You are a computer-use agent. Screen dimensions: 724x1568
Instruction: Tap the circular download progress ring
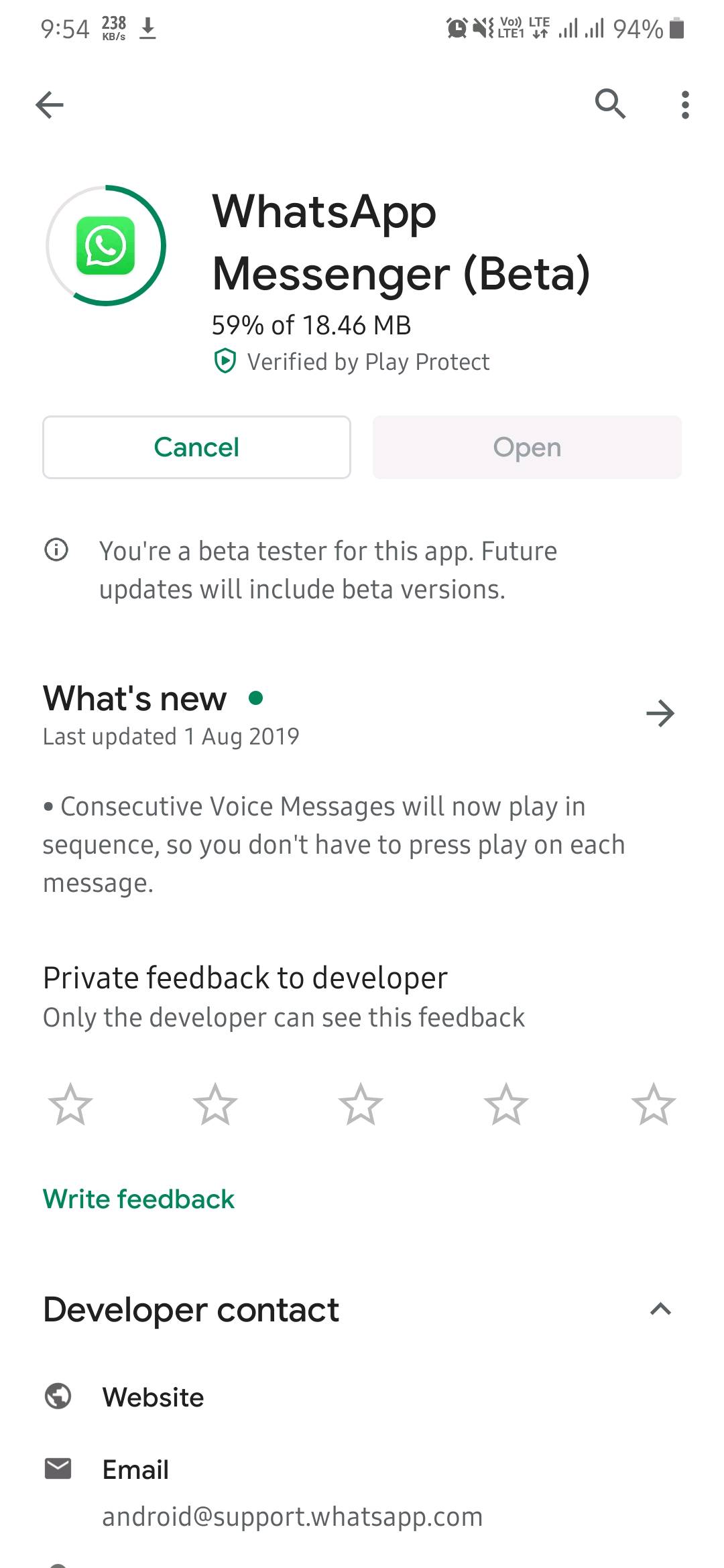point(105,245)
